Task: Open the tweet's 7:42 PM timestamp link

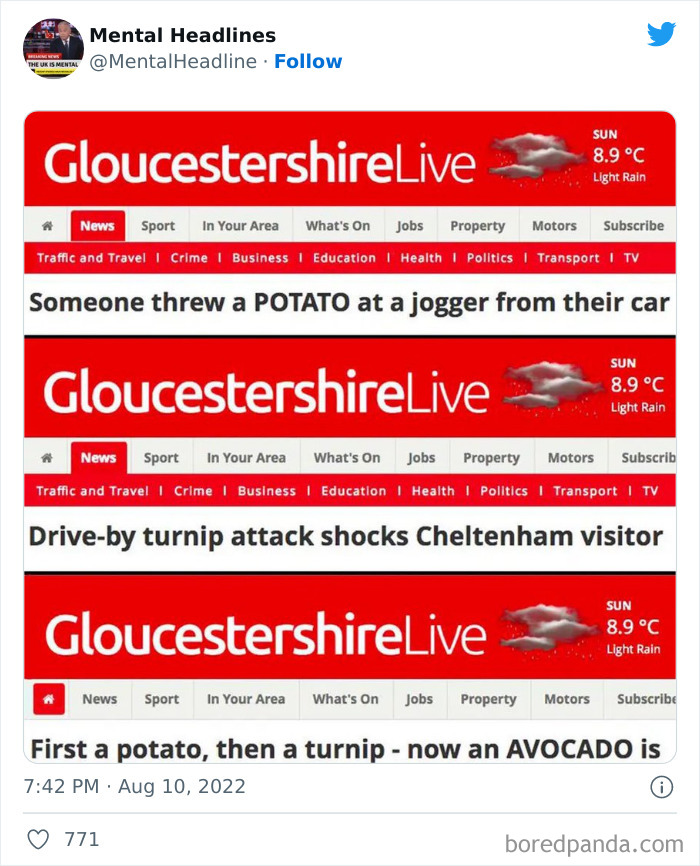Action: 134,787
